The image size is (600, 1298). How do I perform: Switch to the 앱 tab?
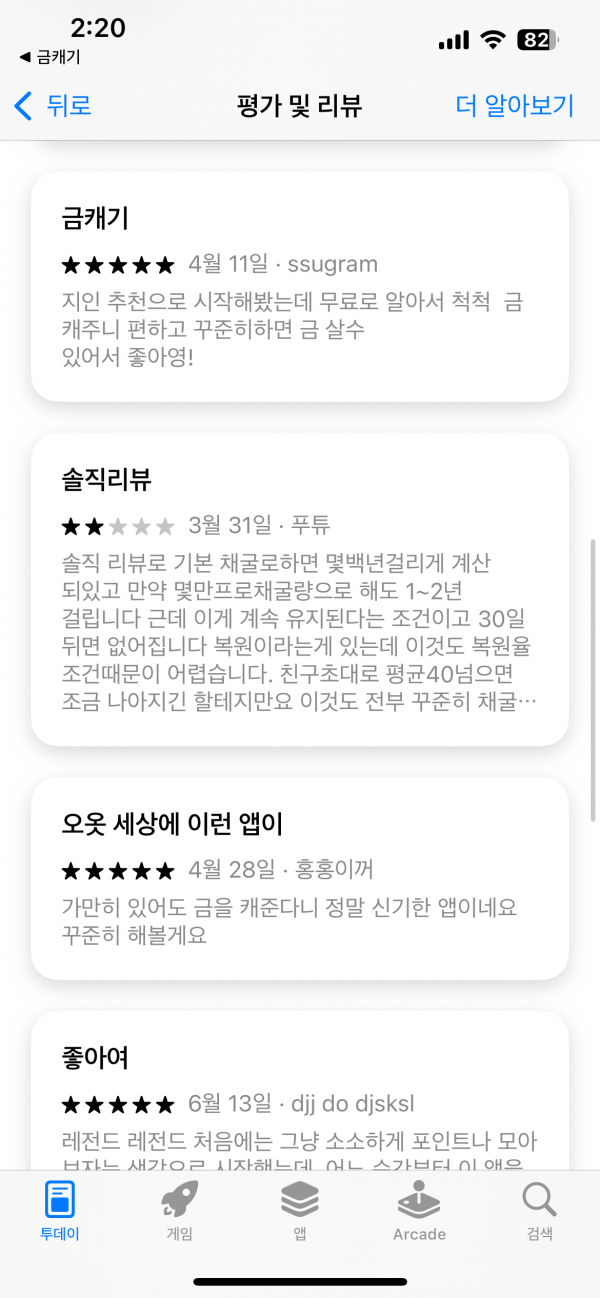[x=299, y=1210]
